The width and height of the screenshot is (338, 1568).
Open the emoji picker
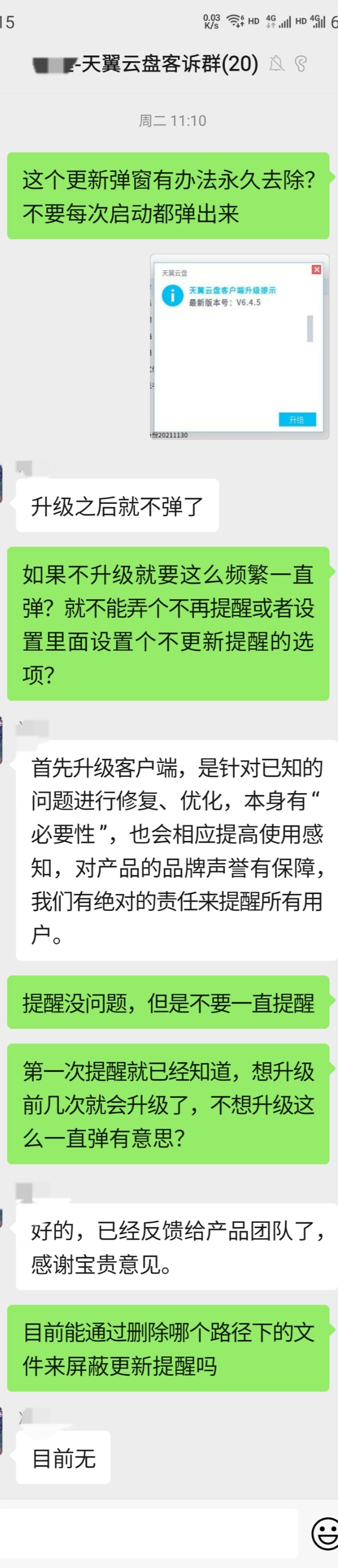click(324, 1533)
